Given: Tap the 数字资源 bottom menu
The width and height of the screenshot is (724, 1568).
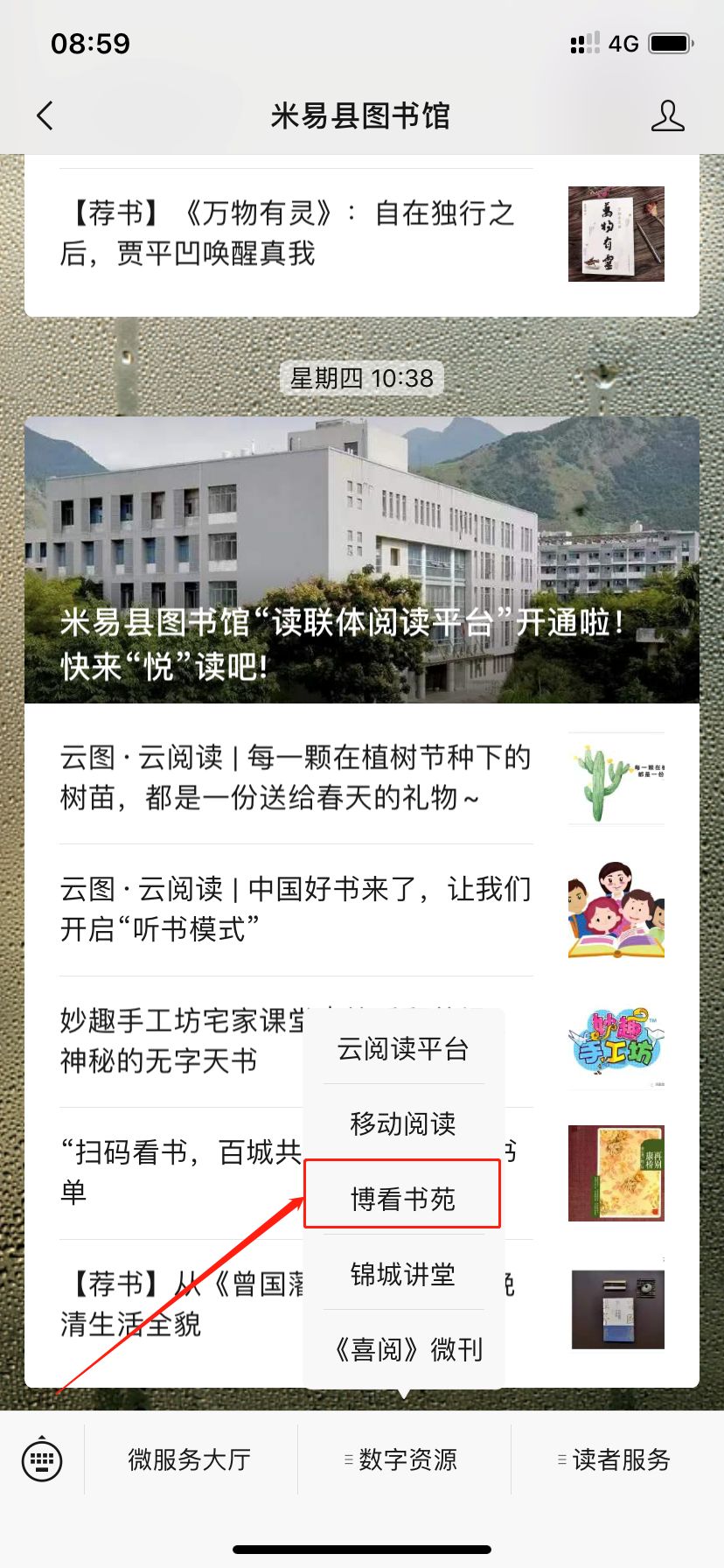Looking at the screenshot, I should [x=404, y=1459].
